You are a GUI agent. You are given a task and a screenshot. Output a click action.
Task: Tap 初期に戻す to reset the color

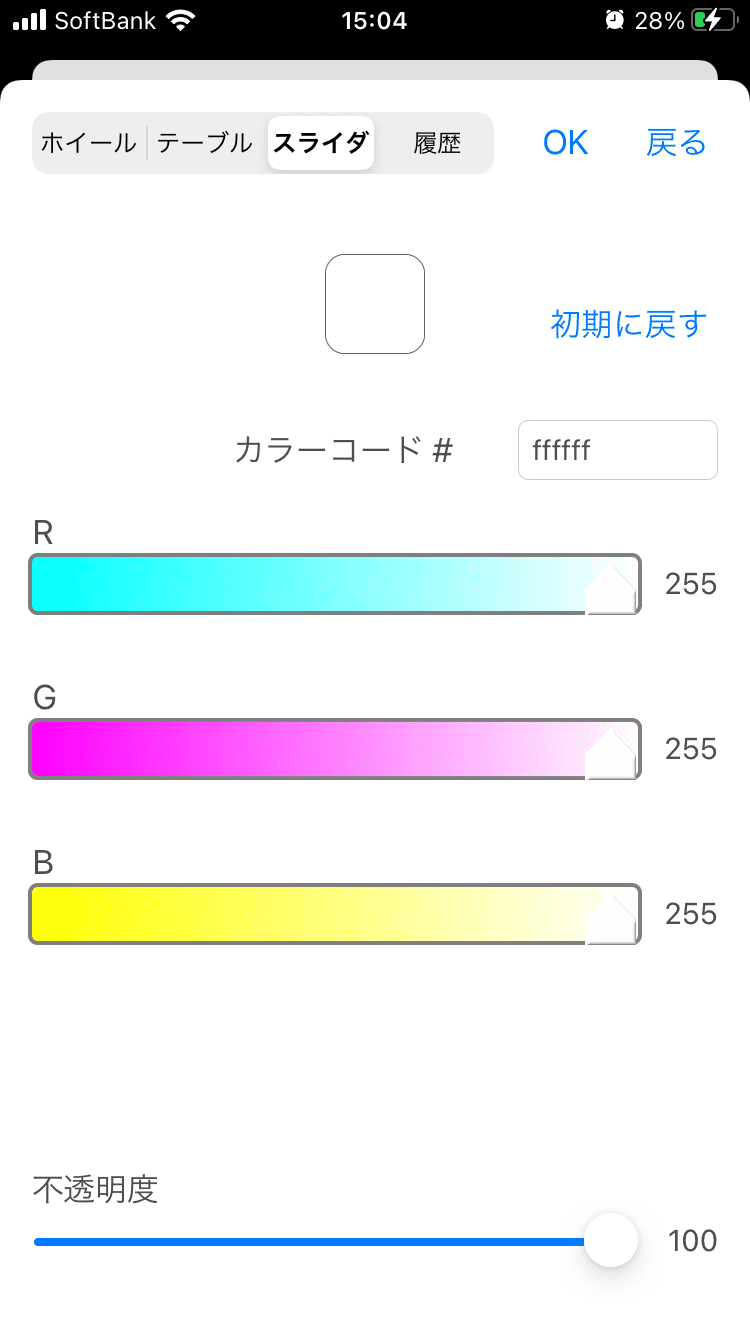(629, 324)
